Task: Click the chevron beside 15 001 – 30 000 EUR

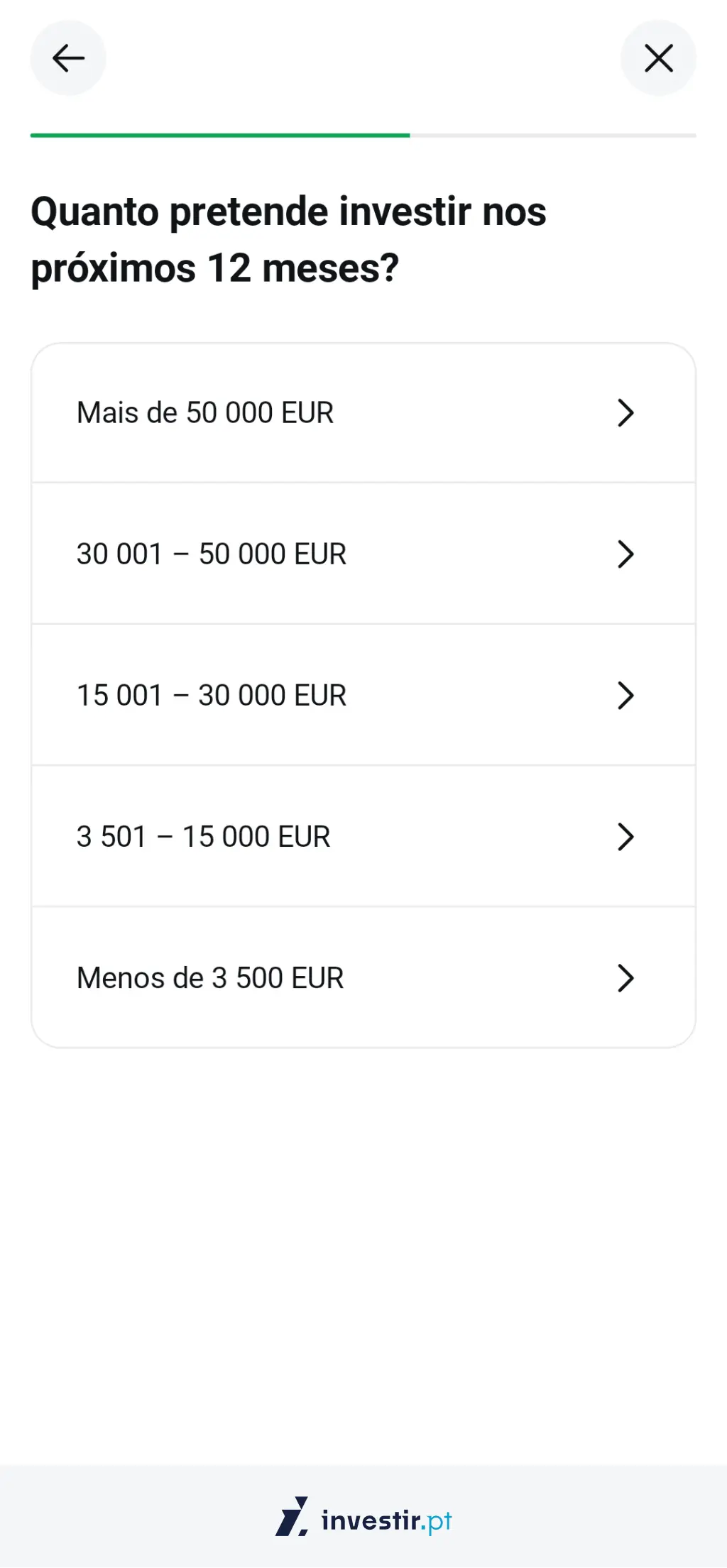Action: pos(625,696)
